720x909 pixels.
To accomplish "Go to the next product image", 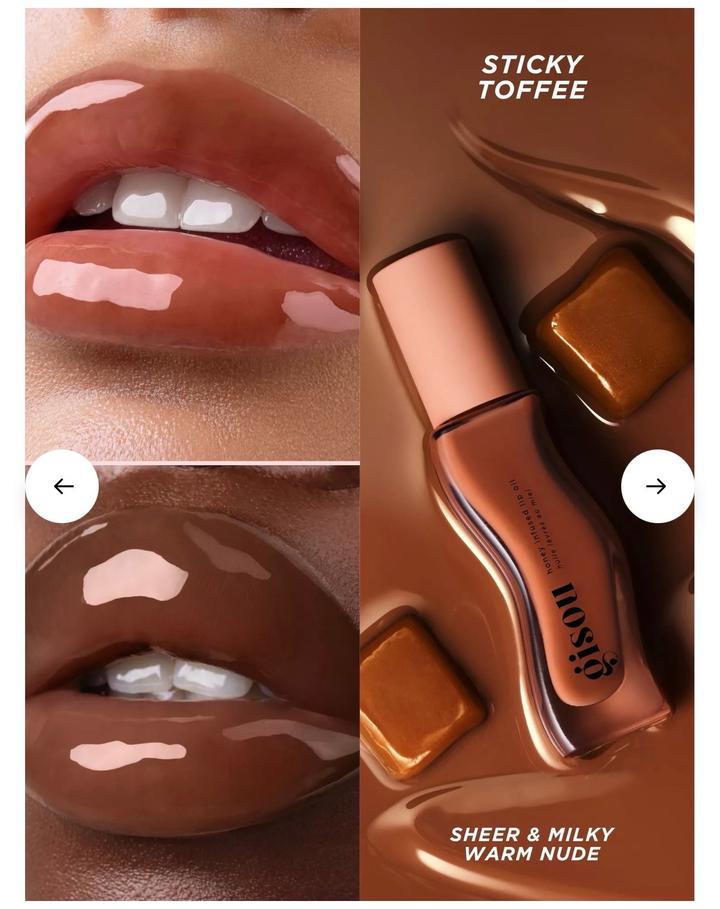I will click(x=657, y=486).
